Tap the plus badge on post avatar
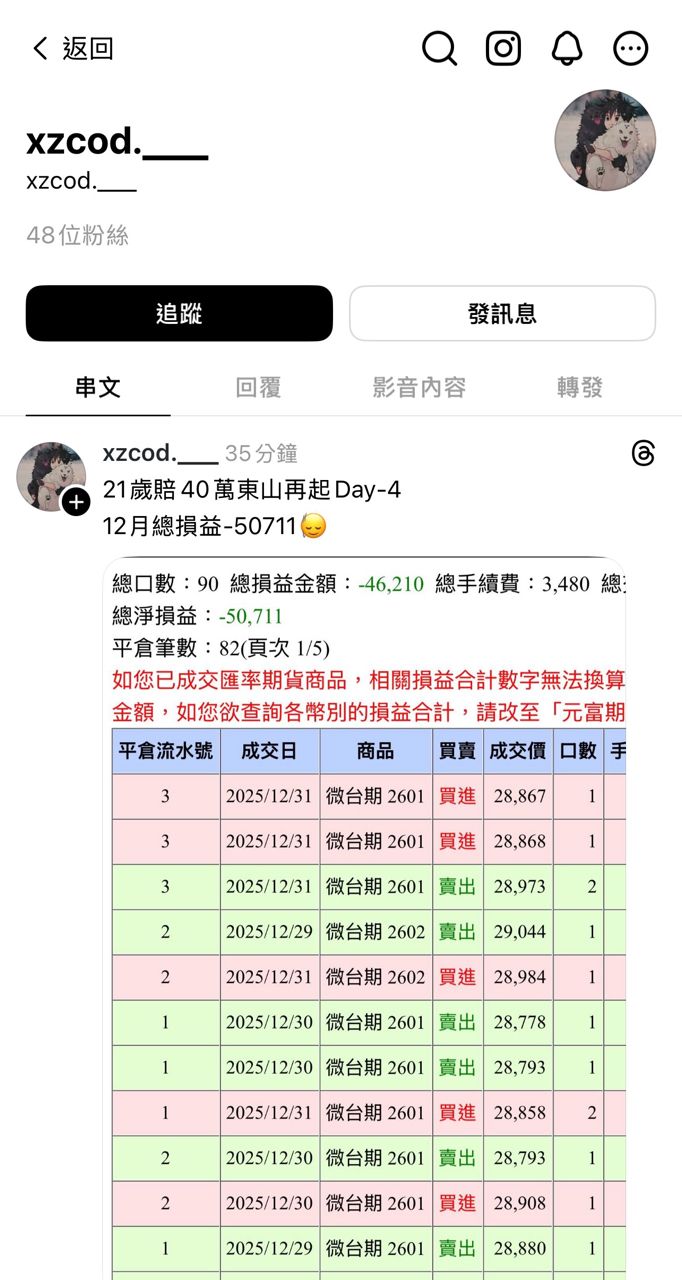Image resolution: width=682 pixels, height=1280 pixels. pos(76,502)
